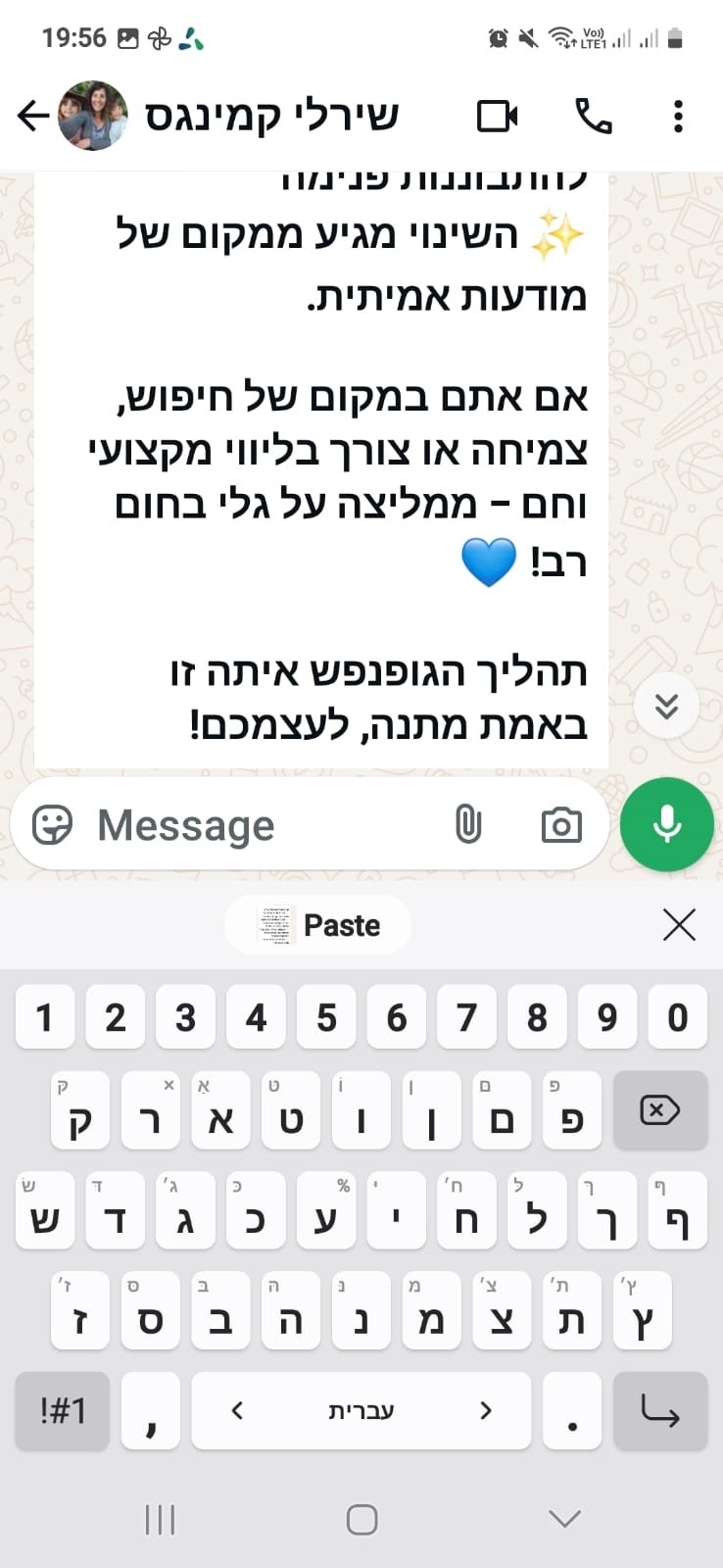723x1568 pixels.
Task: Open the camera from the chat
Action: (x=561, y=825)
